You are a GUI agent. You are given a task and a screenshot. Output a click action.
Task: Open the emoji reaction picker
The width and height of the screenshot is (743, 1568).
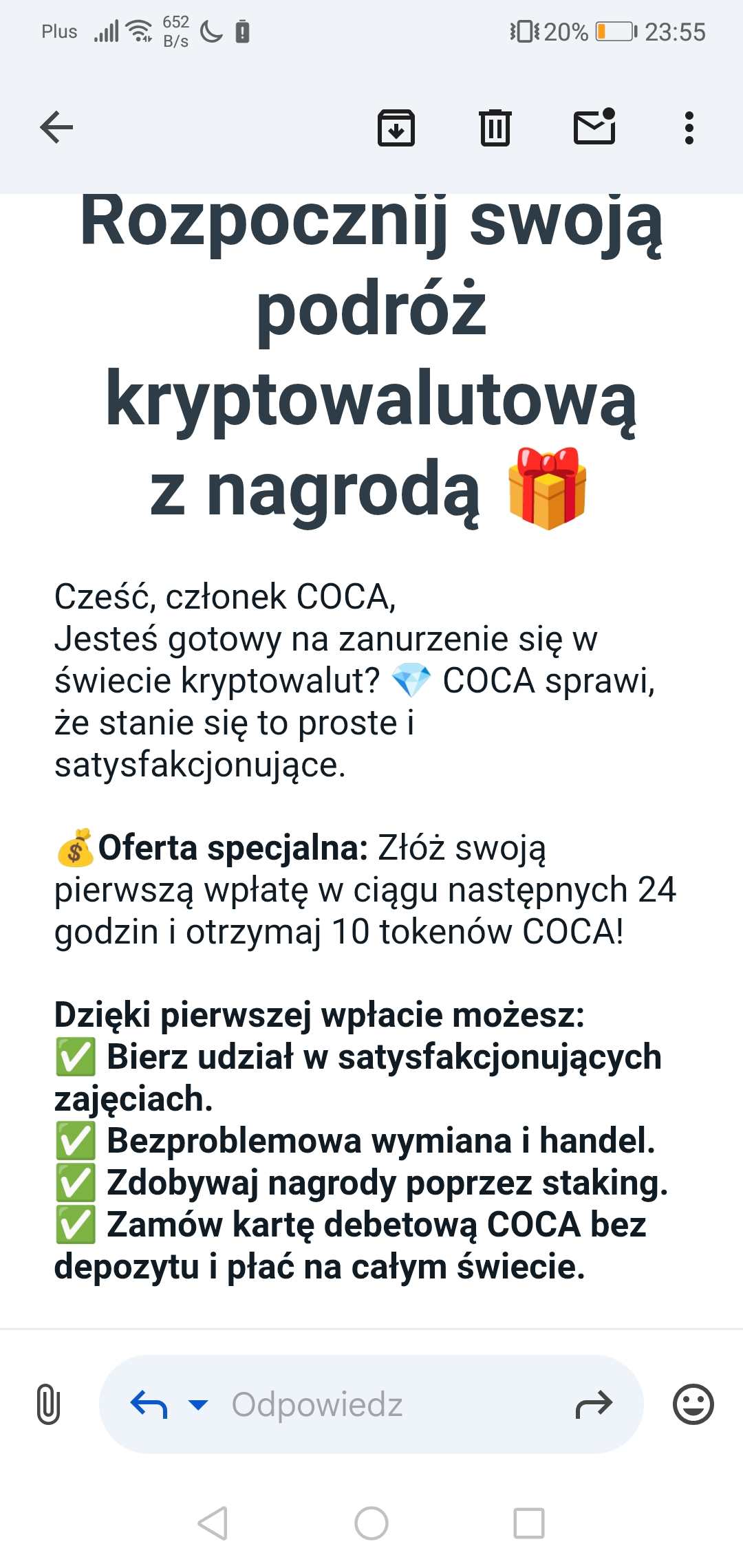coord(693,1404)
